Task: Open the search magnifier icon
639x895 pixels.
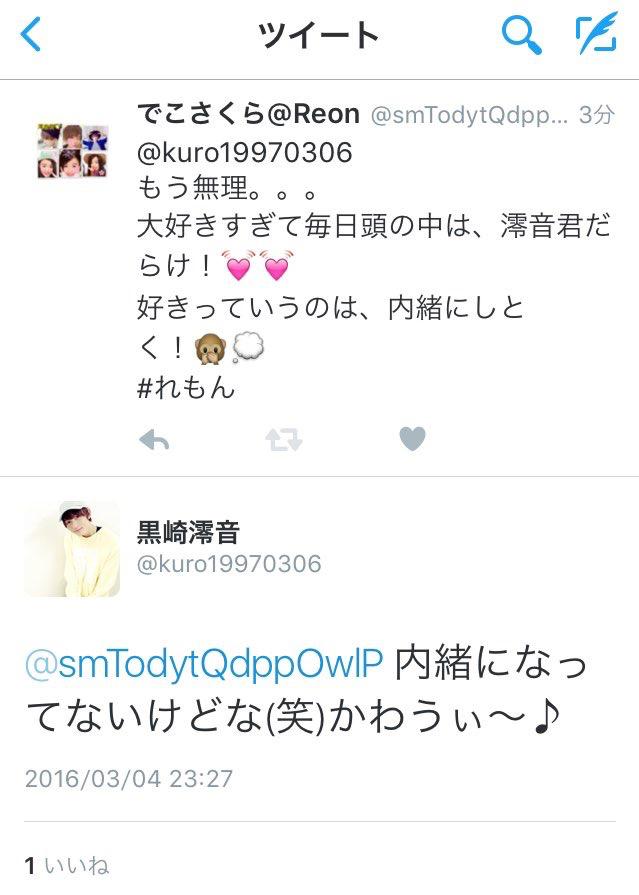Action: [520, 36]
